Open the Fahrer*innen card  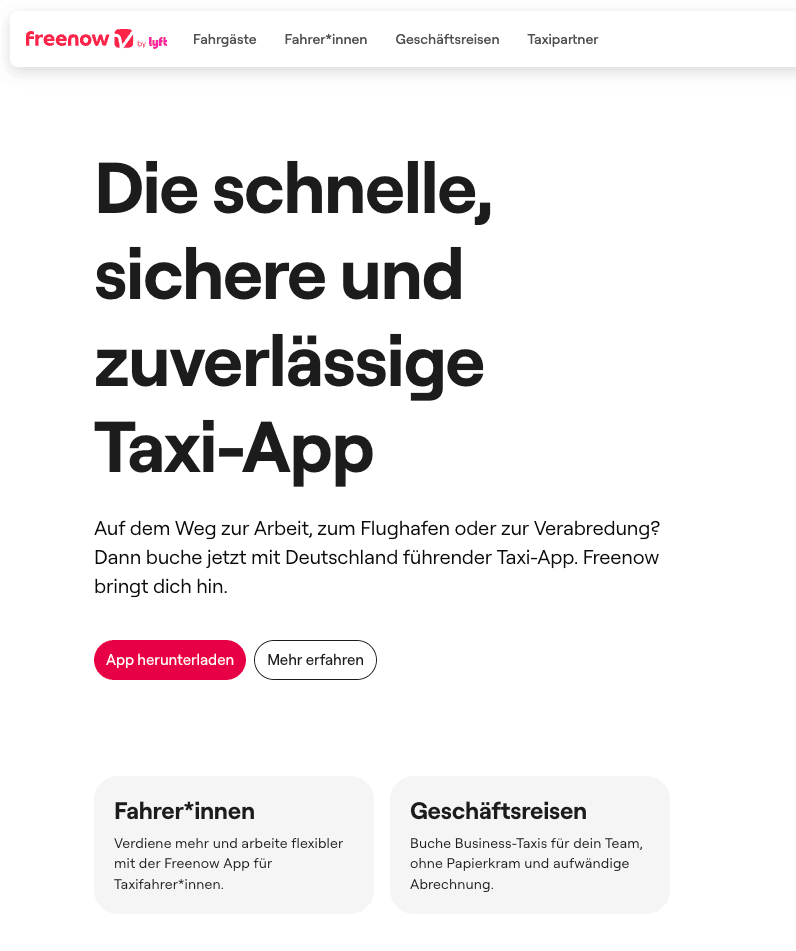coord(233,844)
